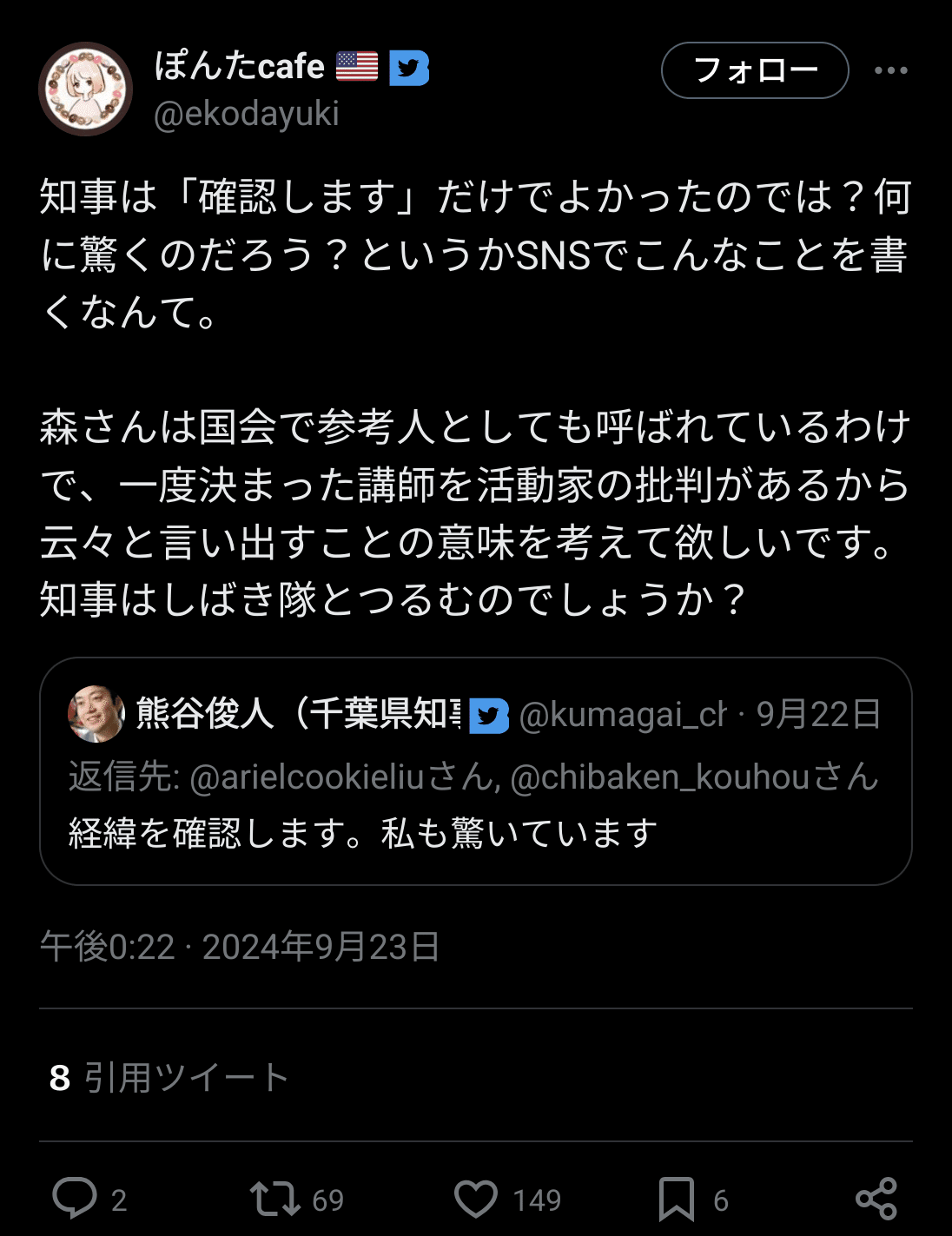Bookmark this tweet

pyautogui.click(x=677, y=1199)
